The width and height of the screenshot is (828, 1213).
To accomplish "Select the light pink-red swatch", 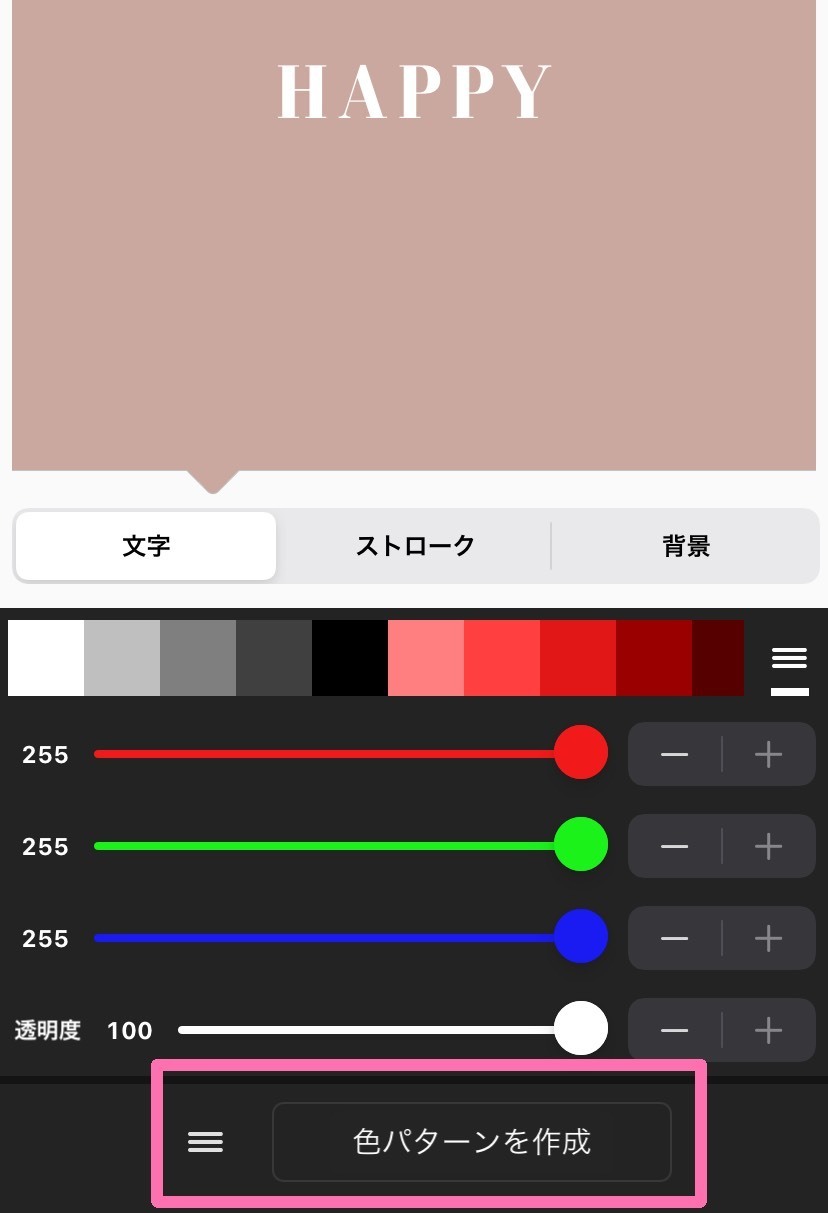I will pyautogui.click(x=425, y=657).
